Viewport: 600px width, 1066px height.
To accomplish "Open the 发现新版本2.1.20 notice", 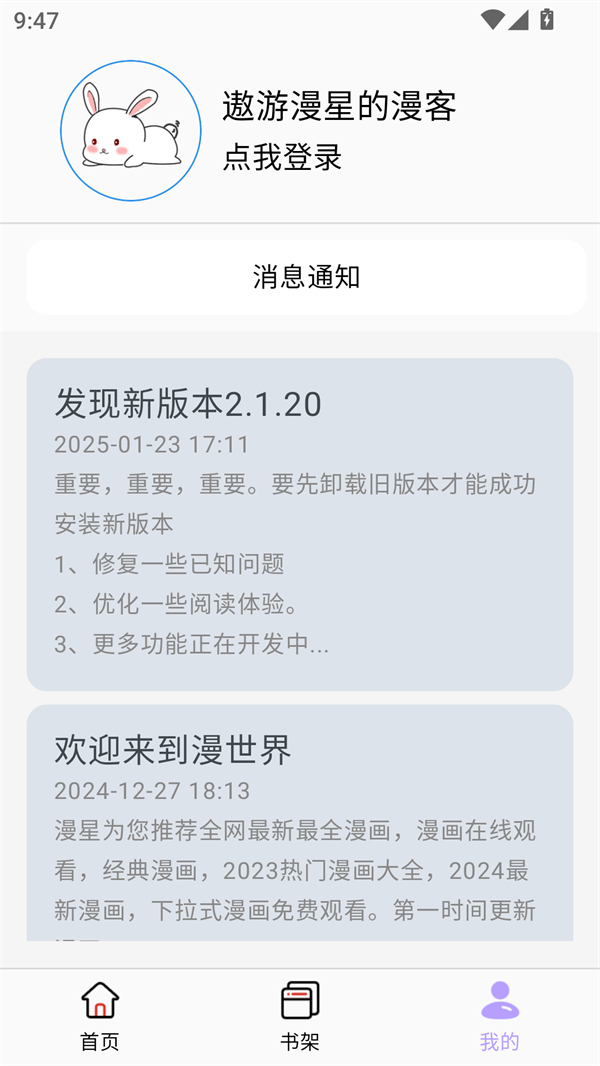I will [299, 523].
